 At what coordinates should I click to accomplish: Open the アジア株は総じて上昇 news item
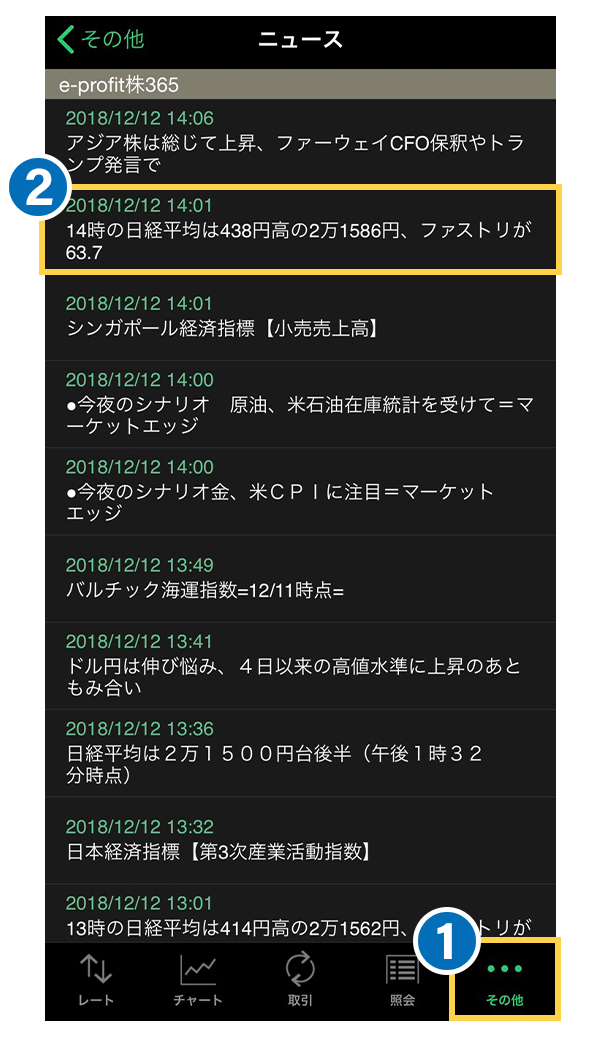click(300, 140)
